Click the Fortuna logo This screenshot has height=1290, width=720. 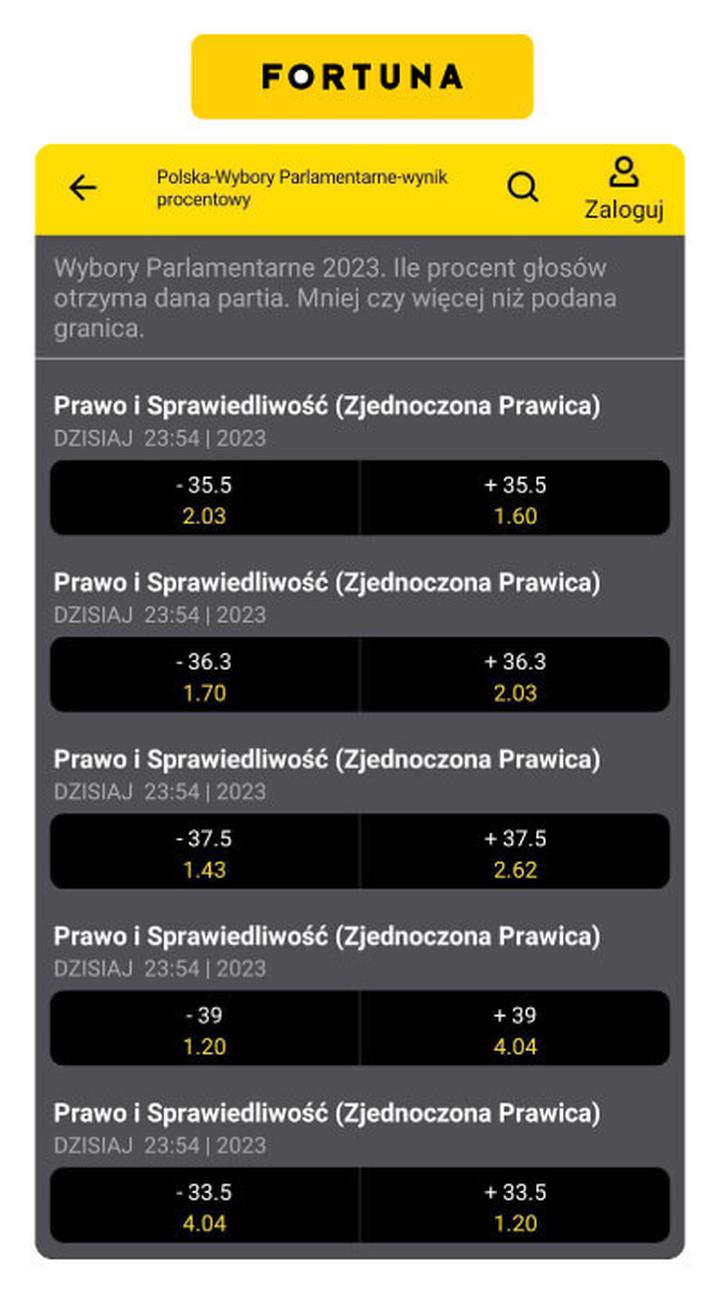pos(359,77)
